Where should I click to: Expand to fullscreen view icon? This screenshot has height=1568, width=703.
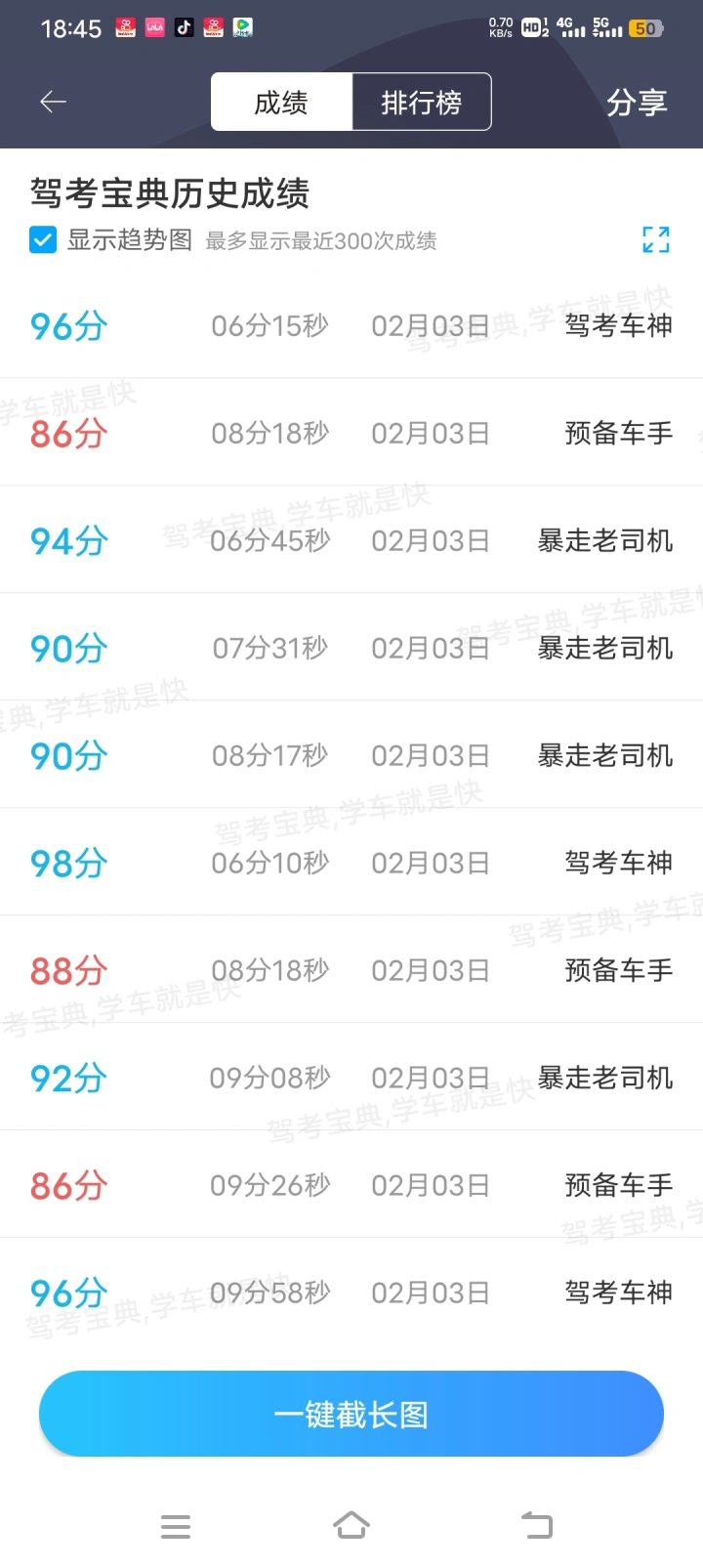tap(656, 239)
